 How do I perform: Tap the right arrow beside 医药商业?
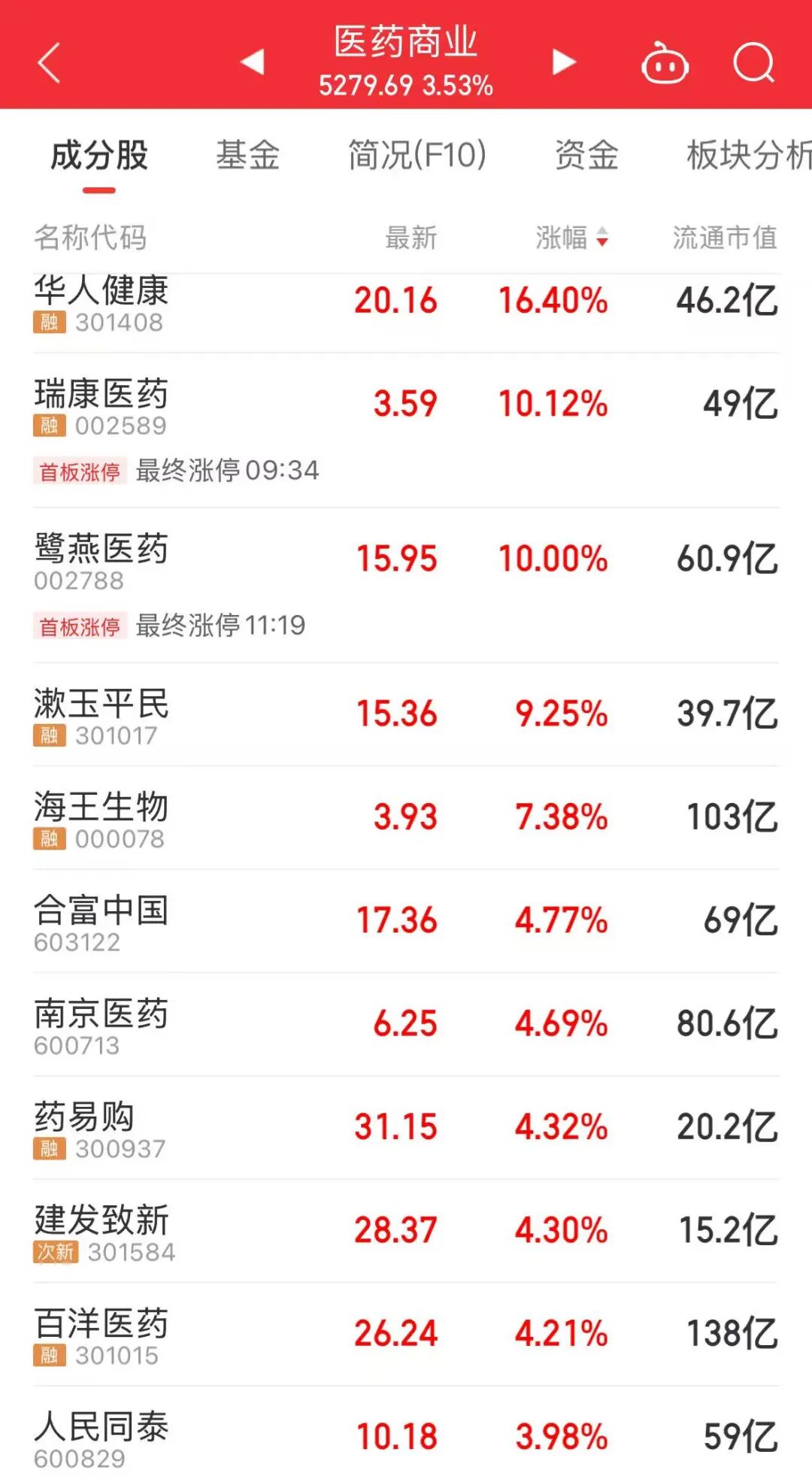562,63
